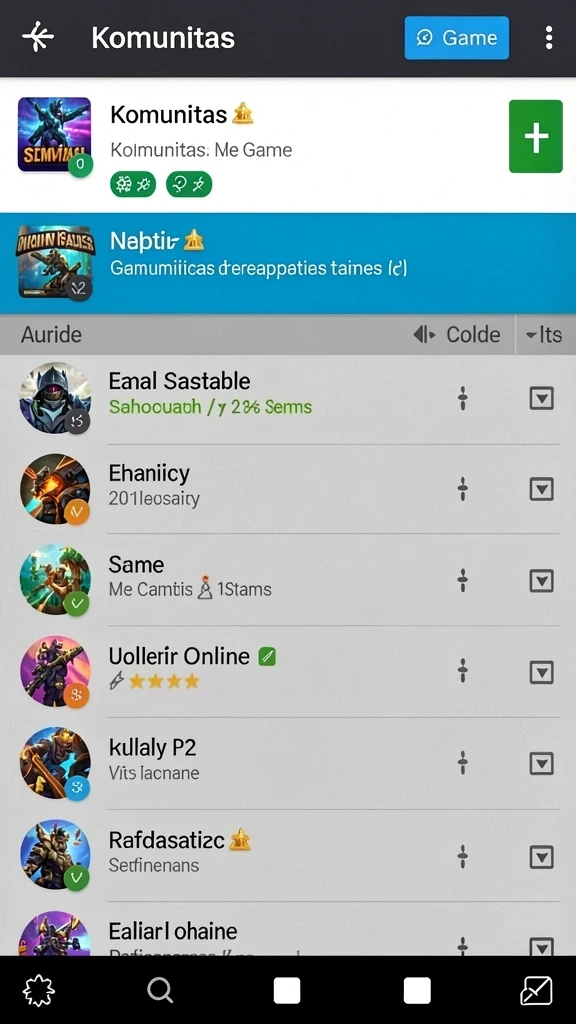Open the Emal Sastable row

click(288, 398)
